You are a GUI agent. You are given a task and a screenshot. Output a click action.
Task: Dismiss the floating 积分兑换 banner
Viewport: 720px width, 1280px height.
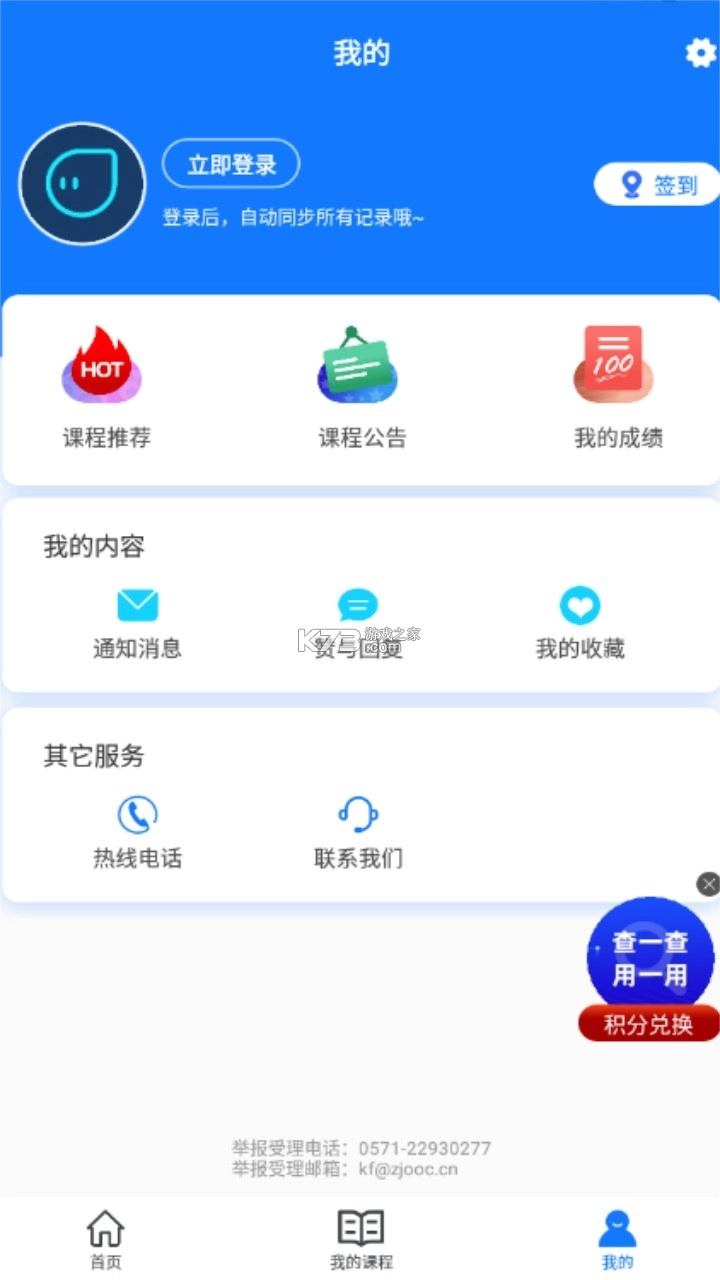tap(708, 884)
